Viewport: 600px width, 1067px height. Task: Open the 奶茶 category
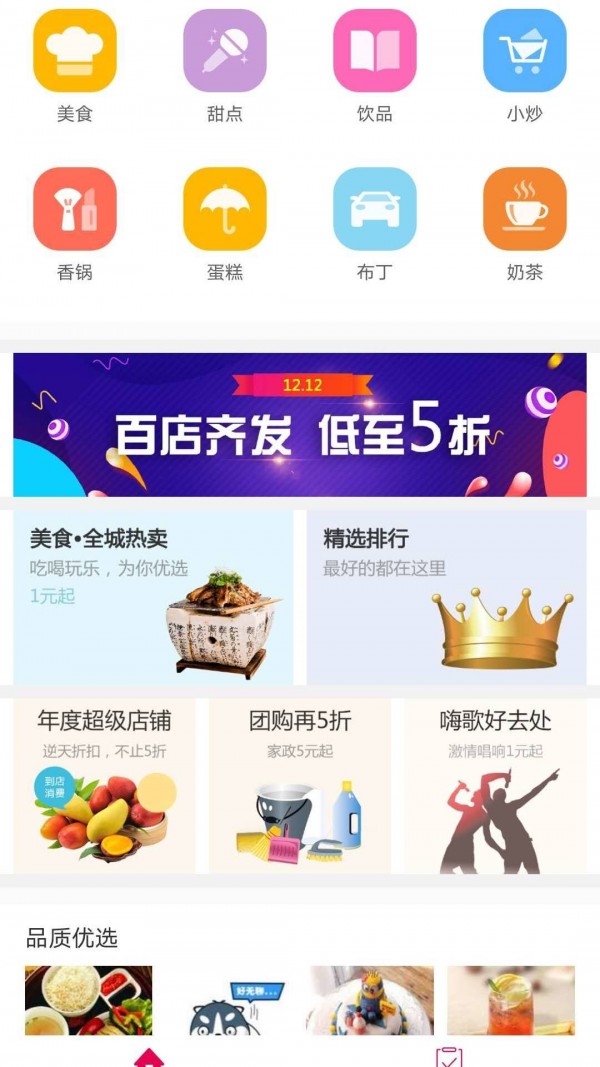pyautogui.click(x=525, y=209)
